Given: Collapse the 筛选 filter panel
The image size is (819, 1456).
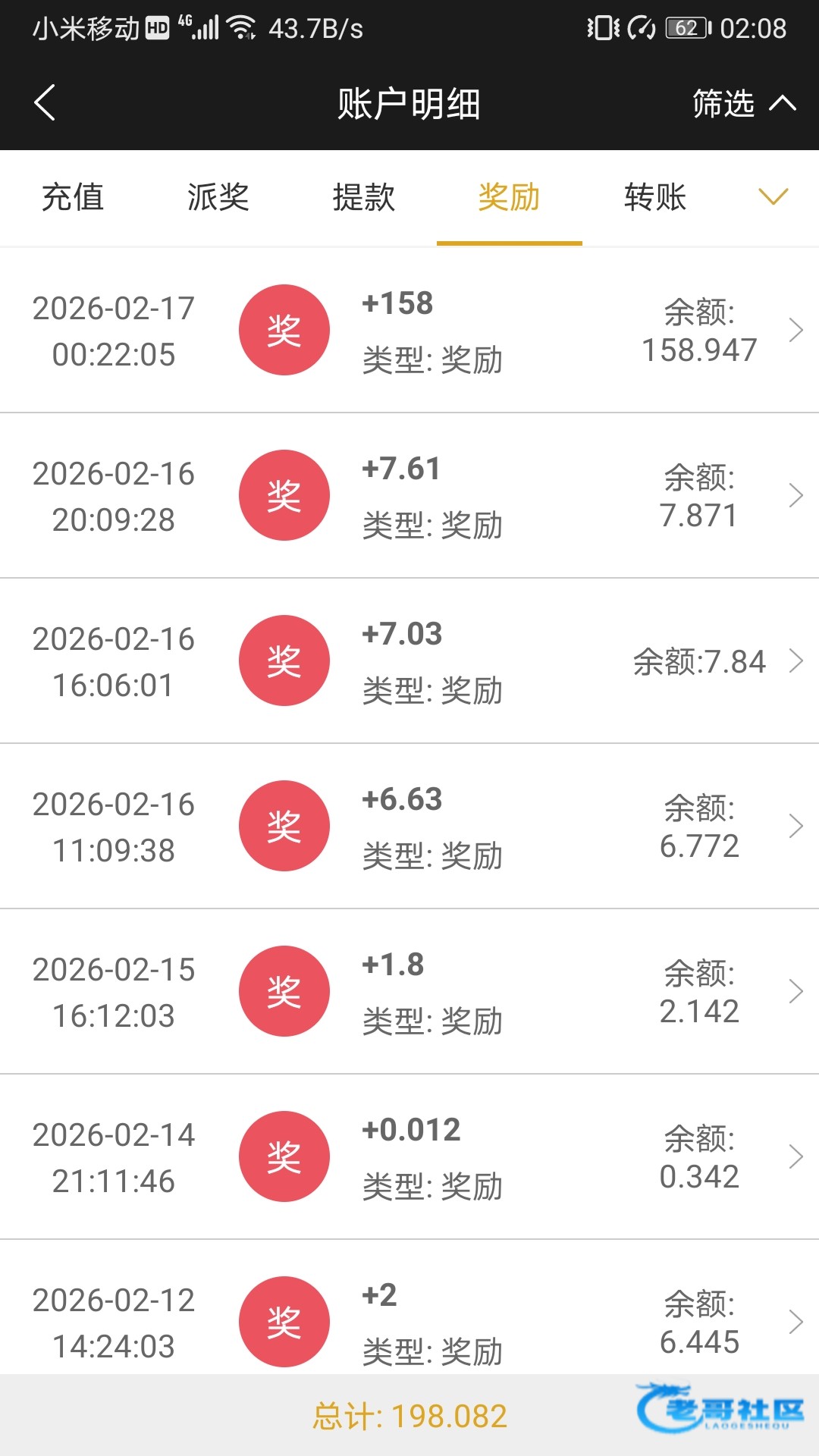Looking at the screenshot, I should 743,103.
